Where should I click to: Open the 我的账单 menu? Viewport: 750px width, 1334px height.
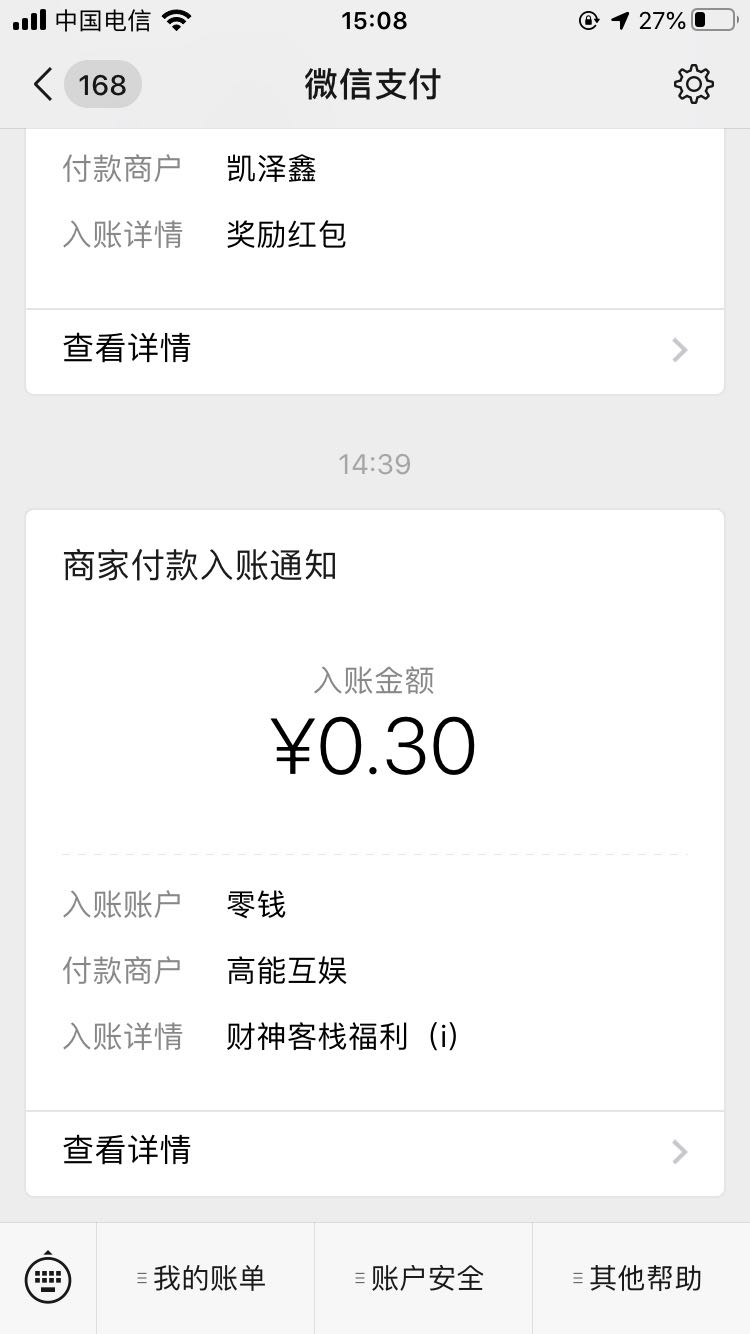(x=205, y=1278)
